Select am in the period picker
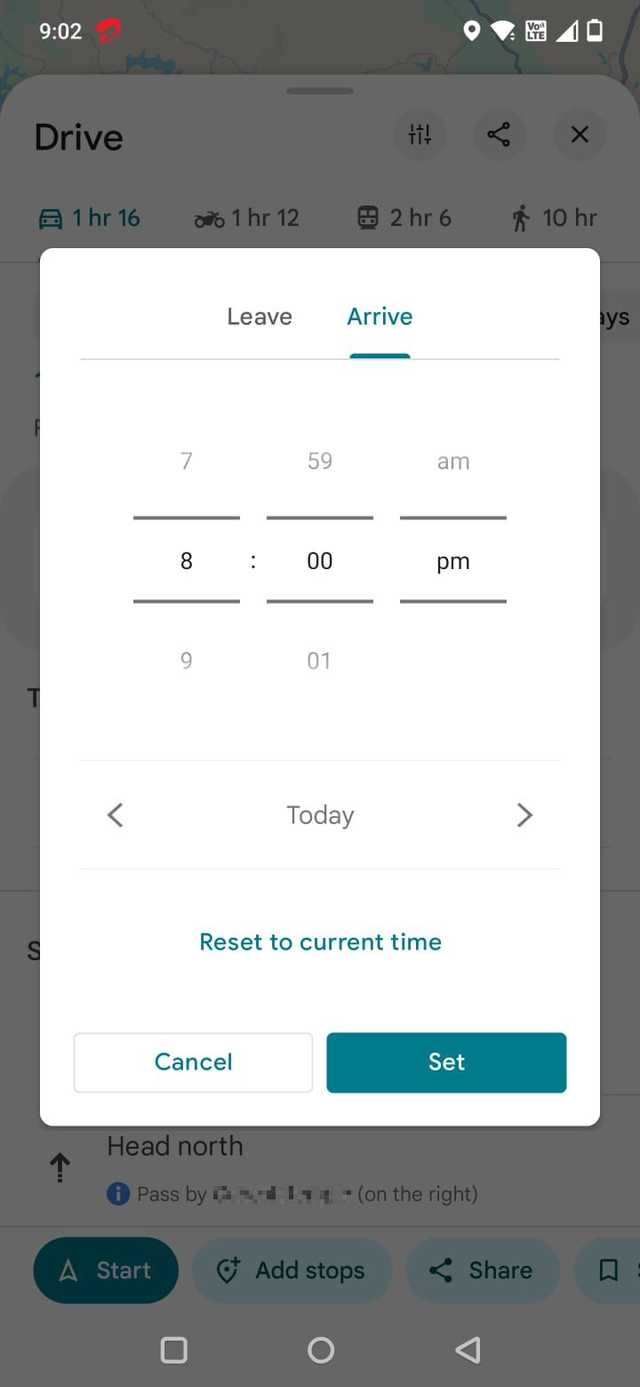Screen dimensions: 640x1387 pos(453,461)
